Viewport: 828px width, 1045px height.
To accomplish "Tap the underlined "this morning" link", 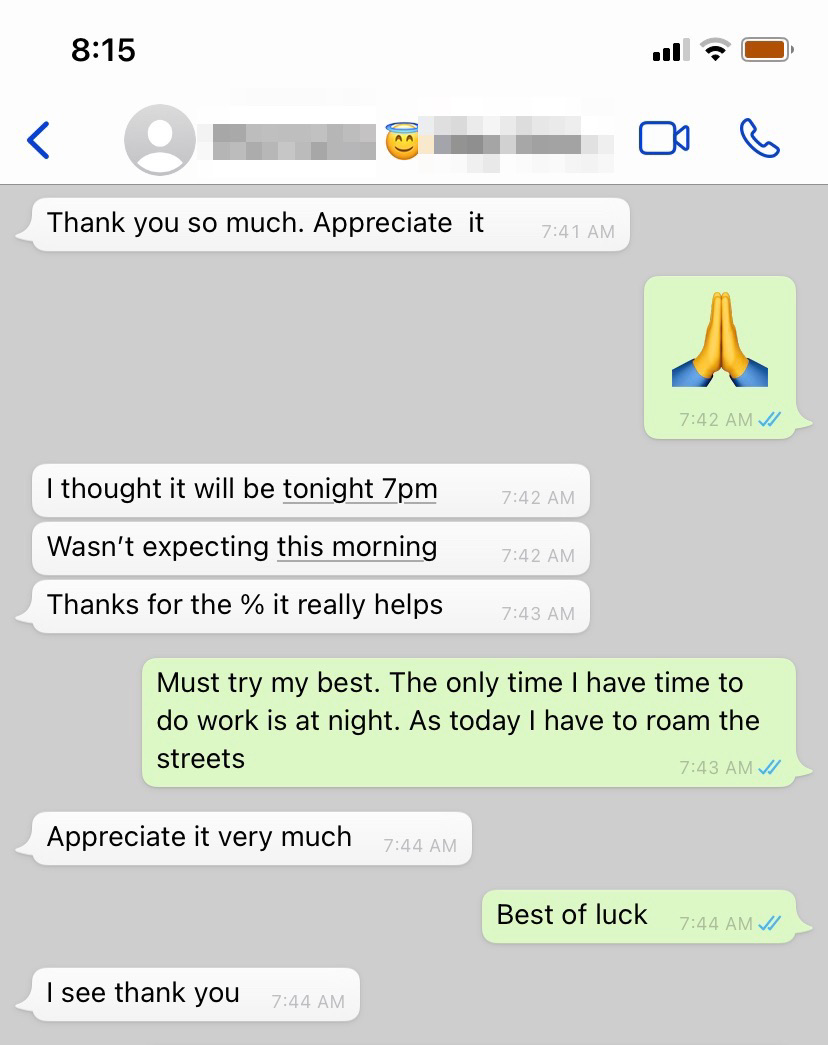I will coord(357,548).
